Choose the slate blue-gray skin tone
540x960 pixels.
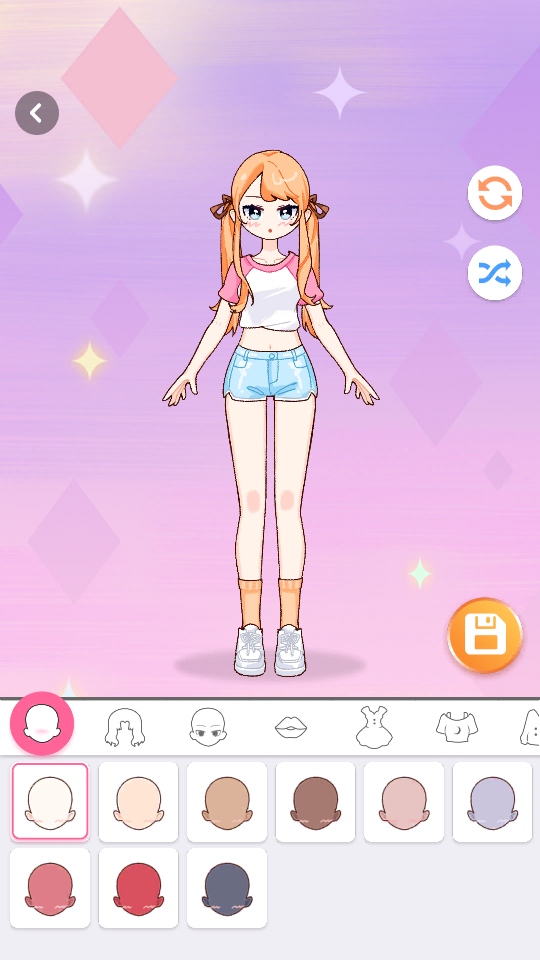click(227, 888)
